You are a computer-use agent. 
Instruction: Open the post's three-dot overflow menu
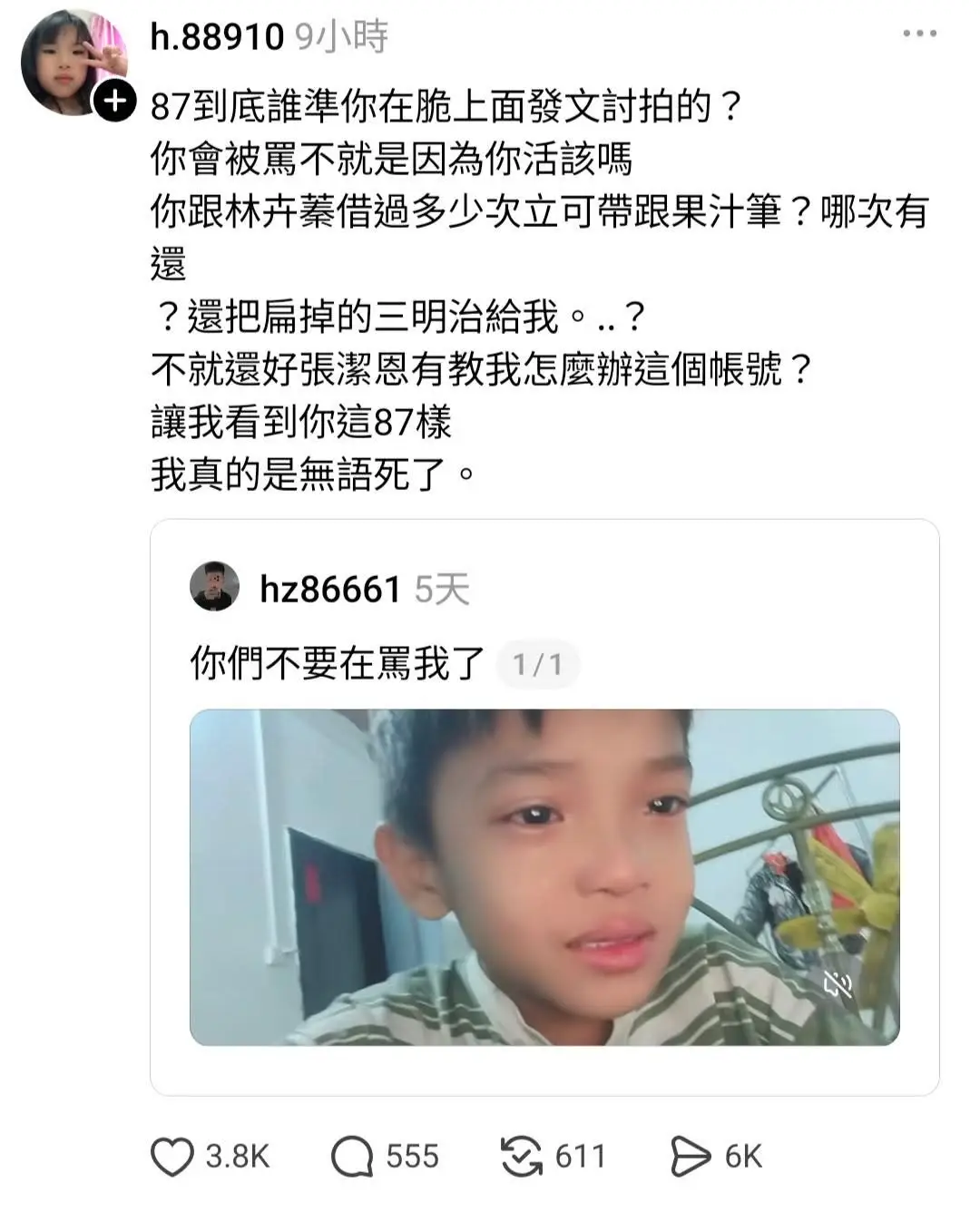coord(919,34)
